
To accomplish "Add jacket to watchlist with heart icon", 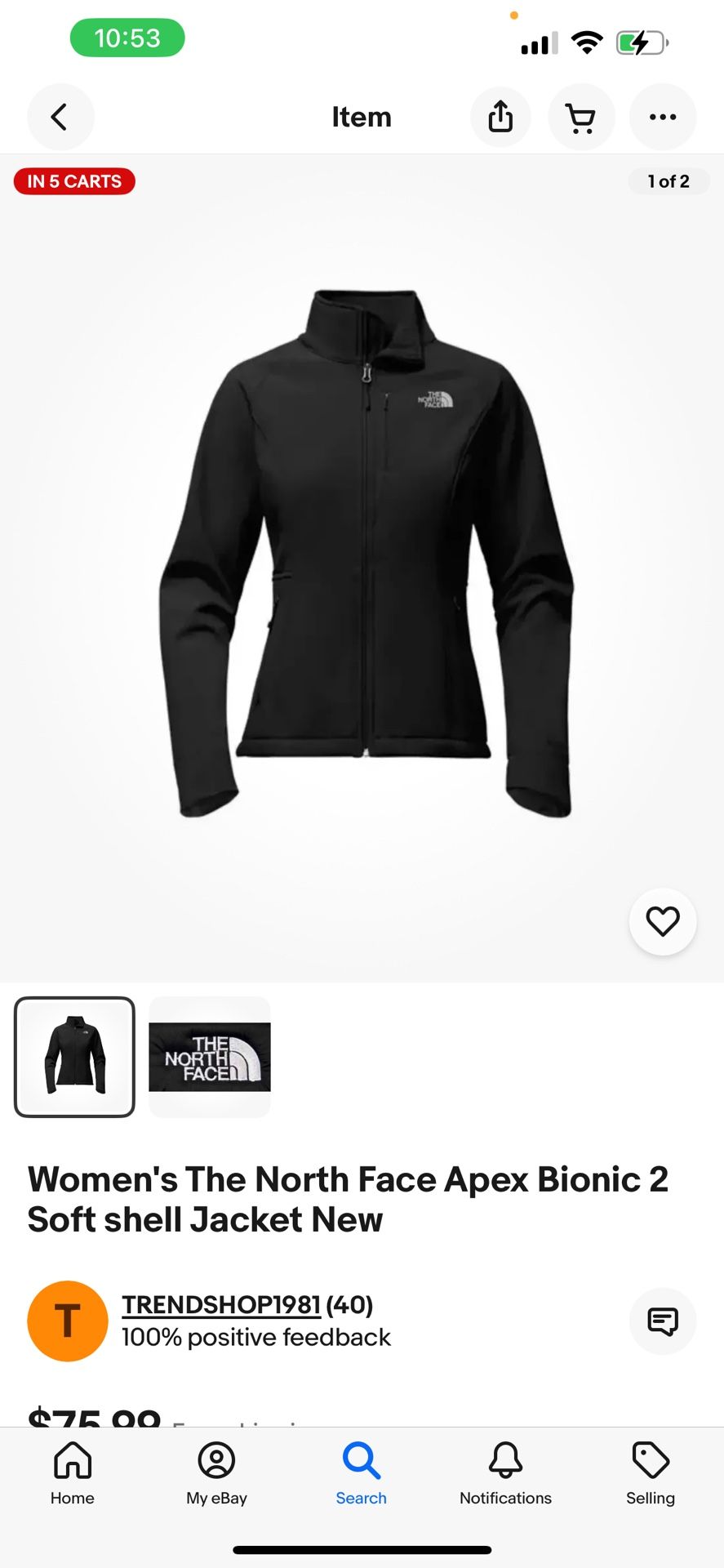I will (x=662, y=921).
